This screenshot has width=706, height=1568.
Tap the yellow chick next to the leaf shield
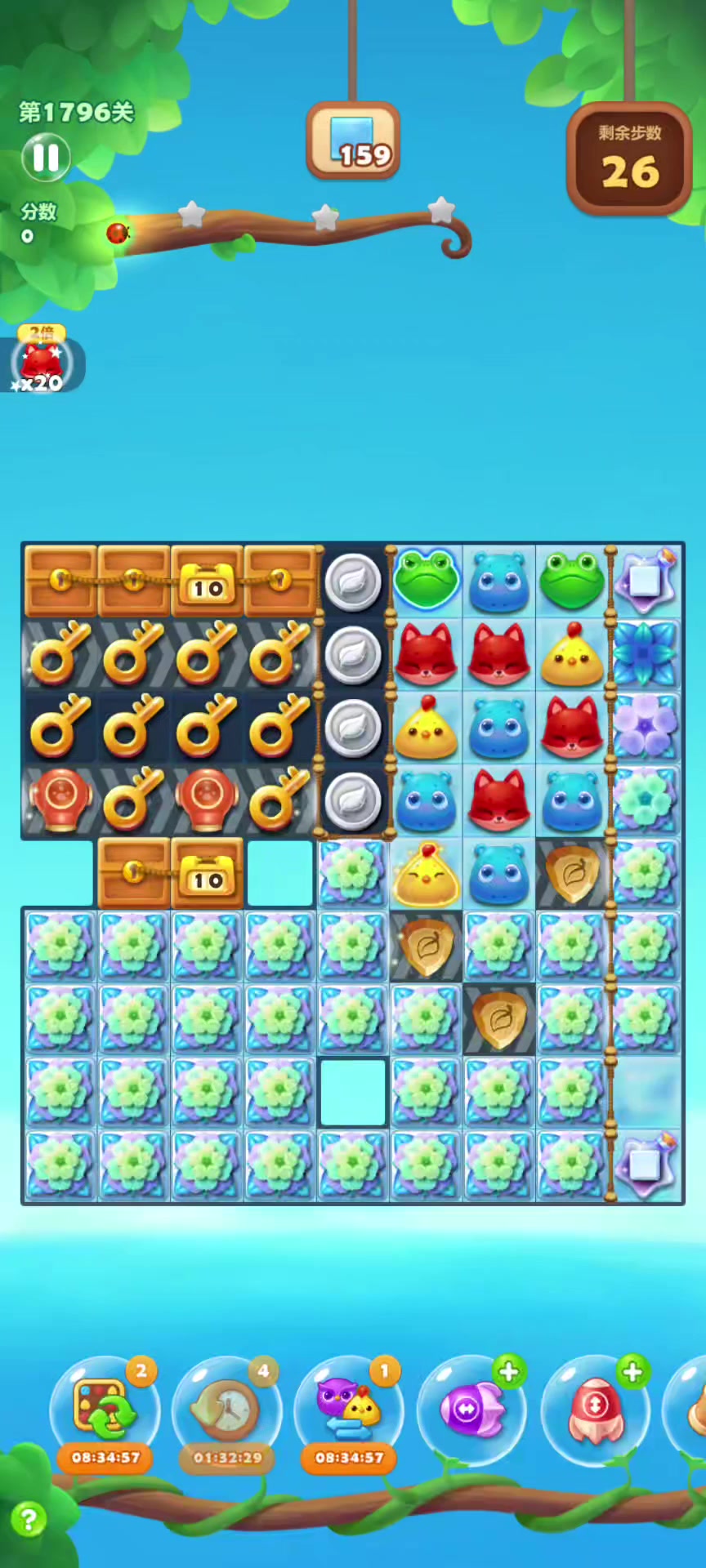click(426, 875)
